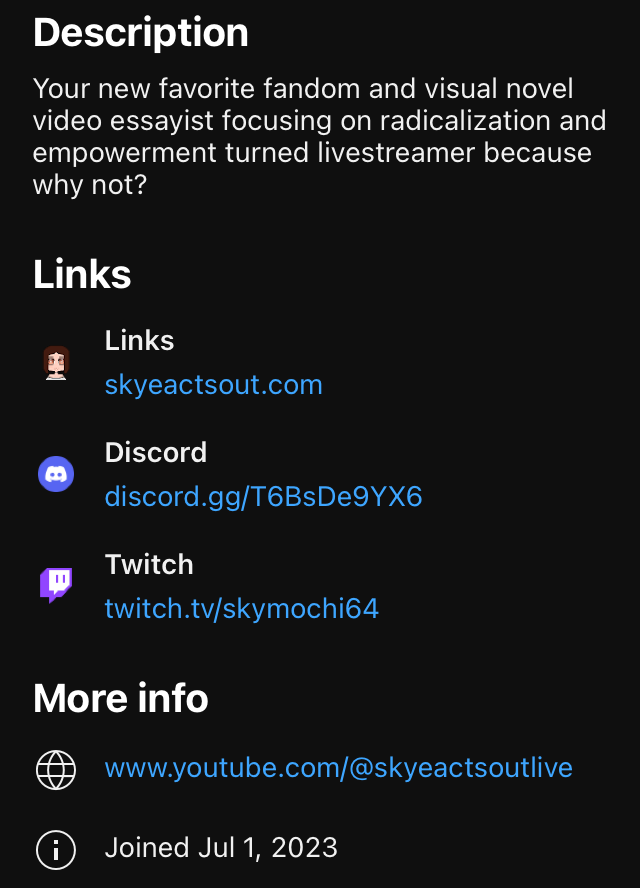Visit the twitch.tv/skymochi64 link
Screen dimensions: 640x888
(x=241, y=609)
